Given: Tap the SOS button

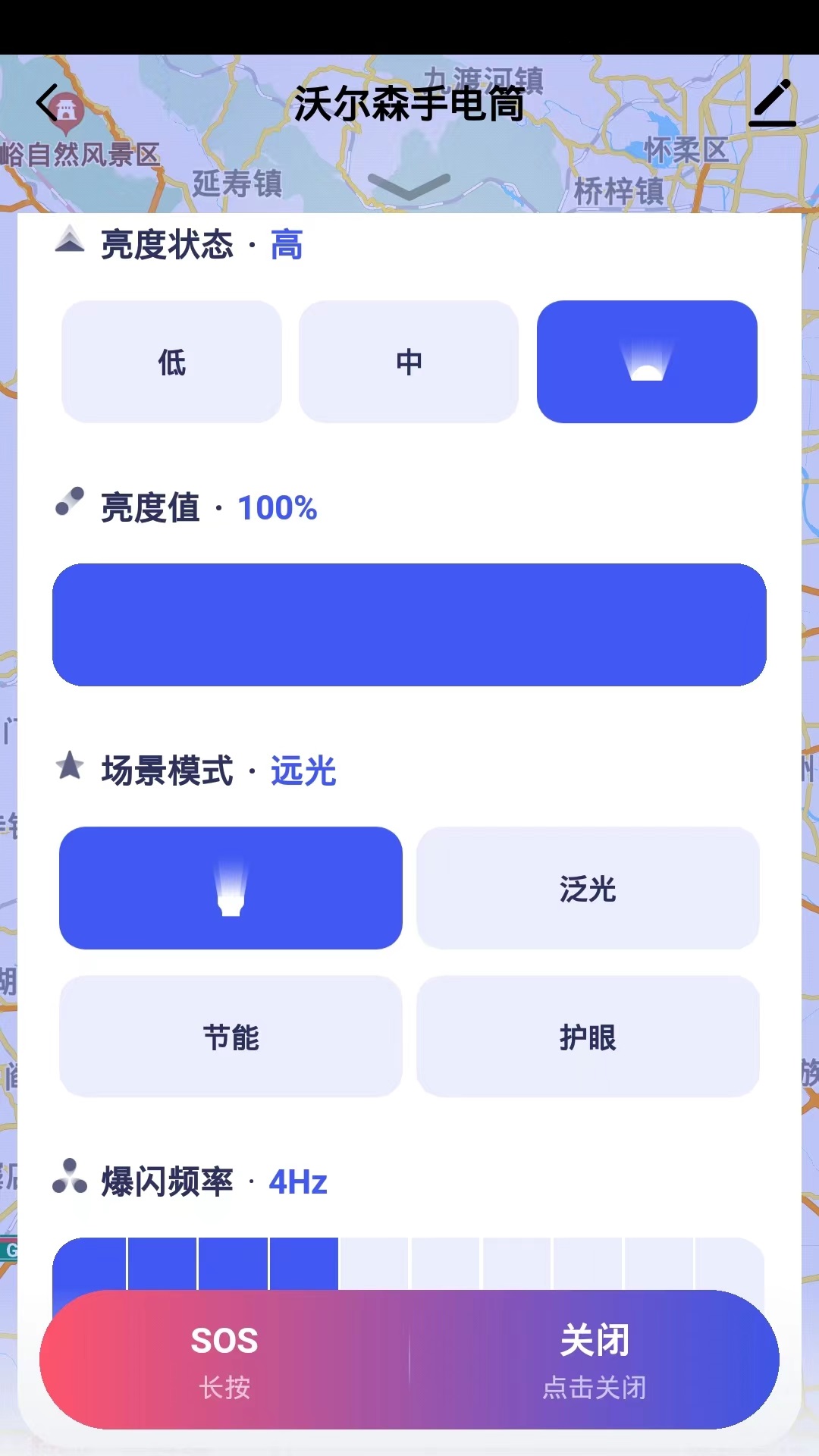Looking at the screenshot, I should tap(224, 1360).
